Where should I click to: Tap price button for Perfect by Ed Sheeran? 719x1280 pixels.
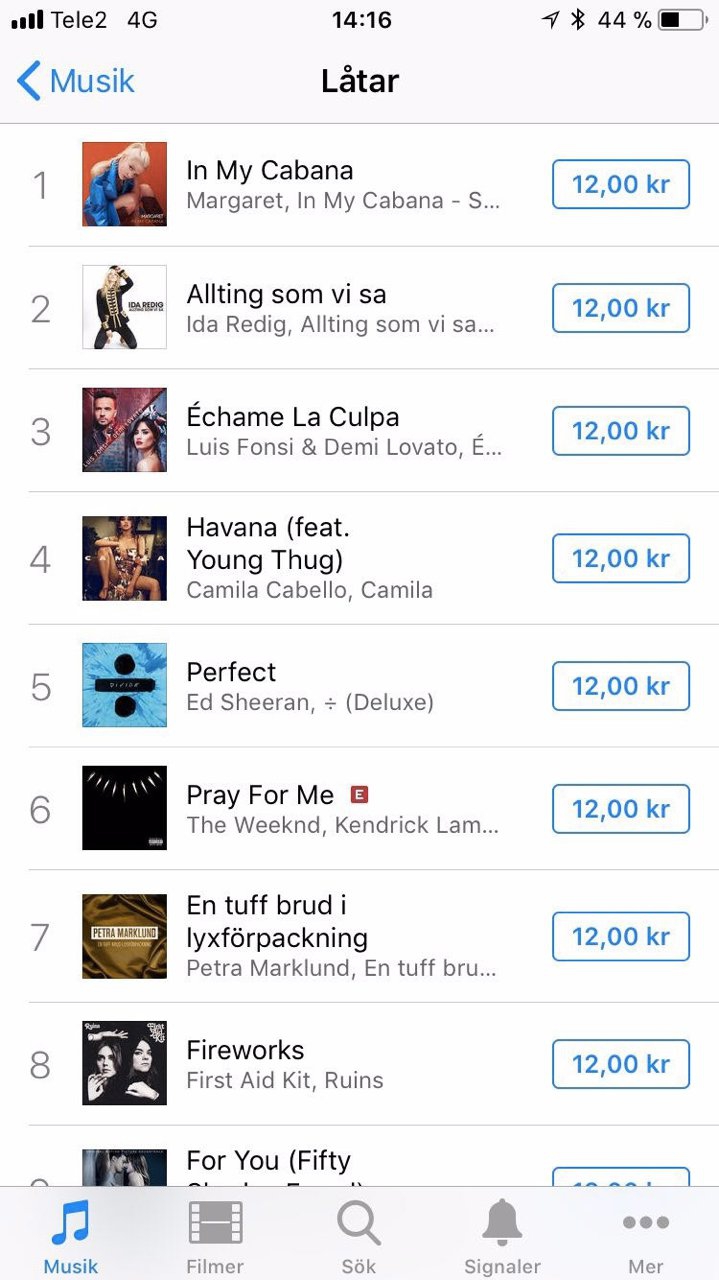[x=620, y=686]
